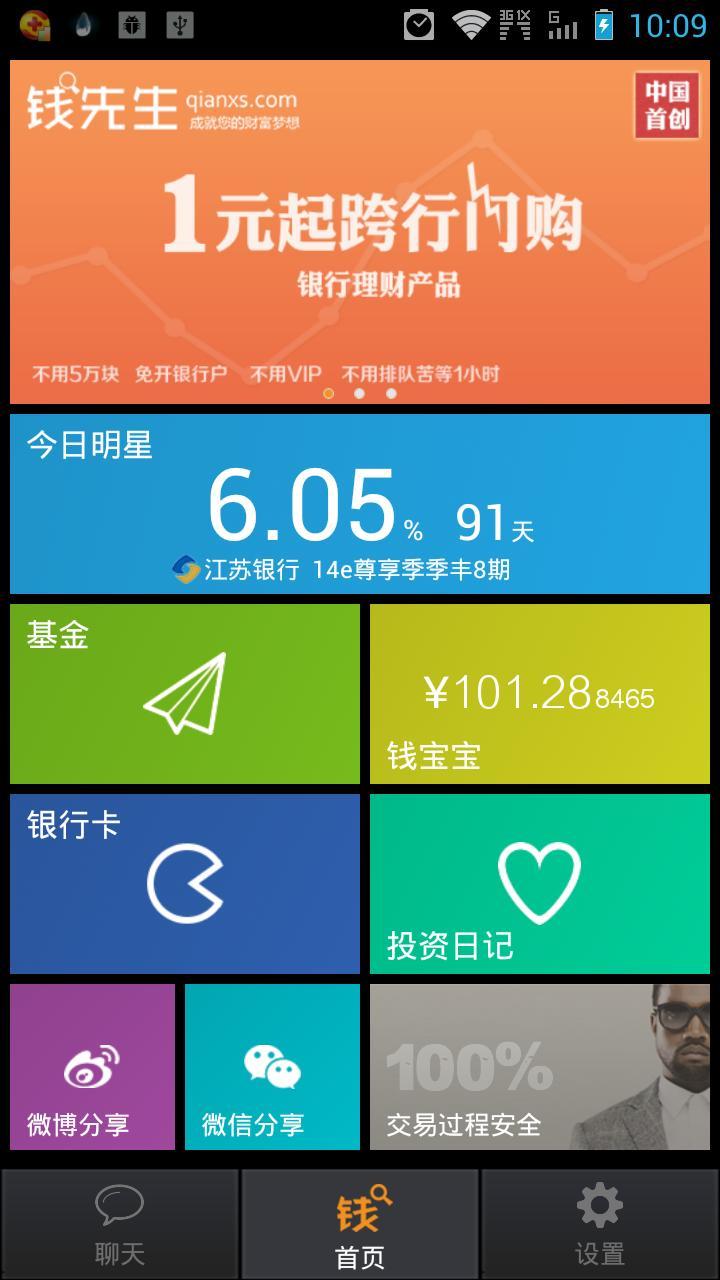Open the 钱宝宝 balance tile
Viewport: 720px width, 1280px height.
pyautogui.click(x=540, y=694)
